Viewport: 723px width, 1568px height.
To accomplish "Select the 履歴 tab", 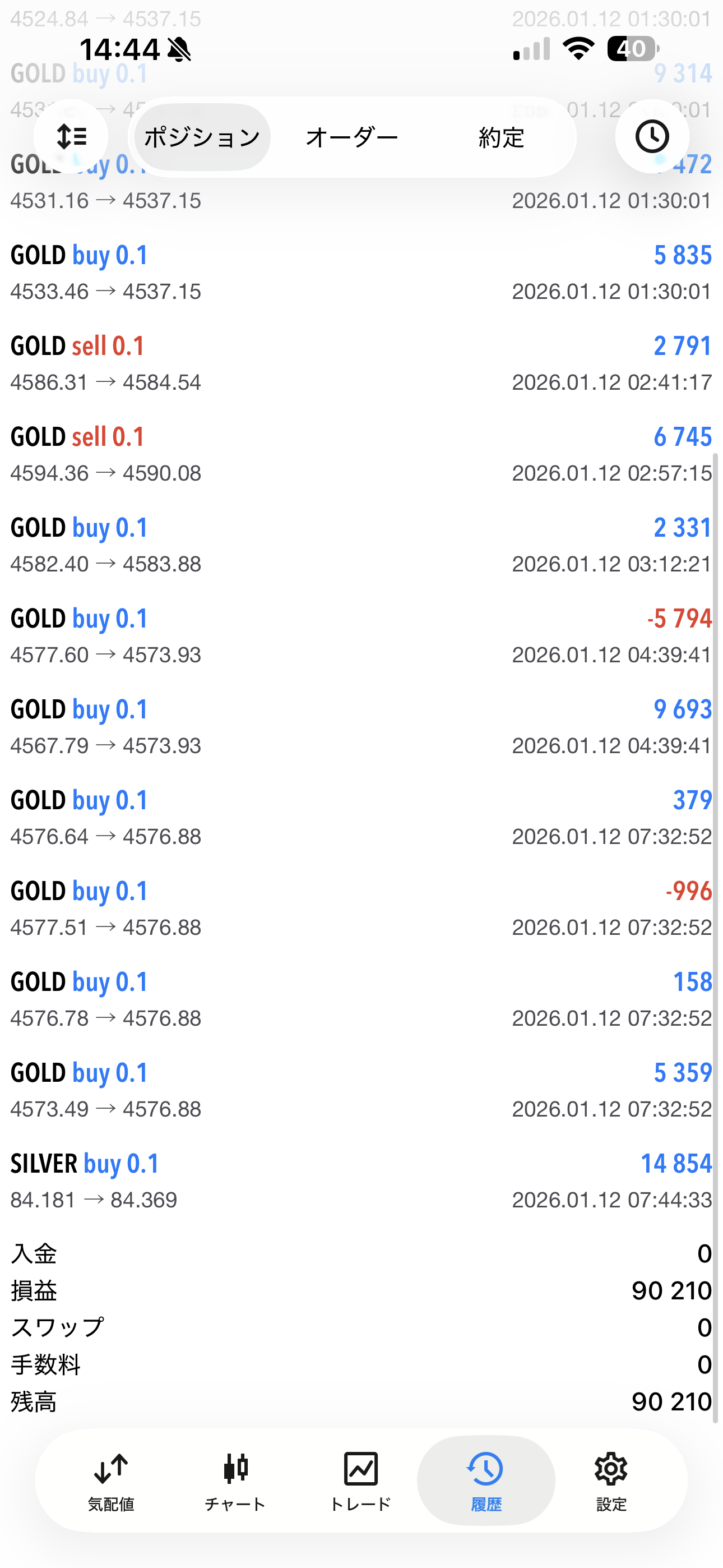I will coord(486,1481).
